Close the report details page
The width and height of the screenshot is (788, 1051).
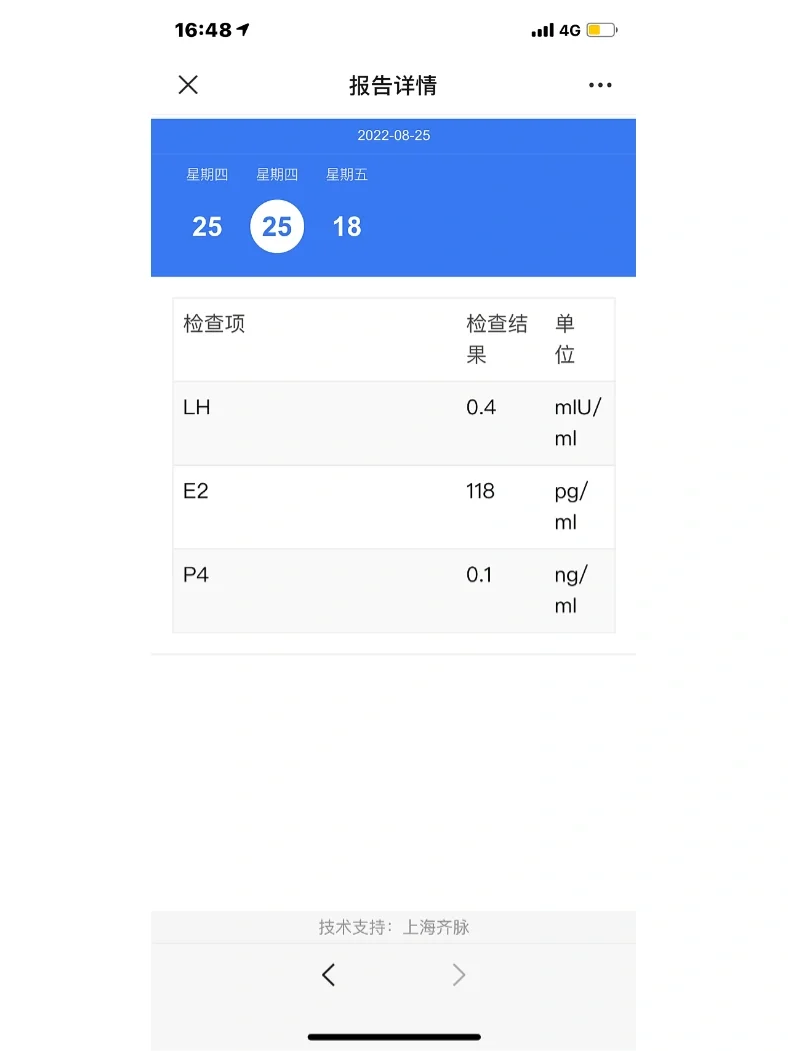(188, 85)
